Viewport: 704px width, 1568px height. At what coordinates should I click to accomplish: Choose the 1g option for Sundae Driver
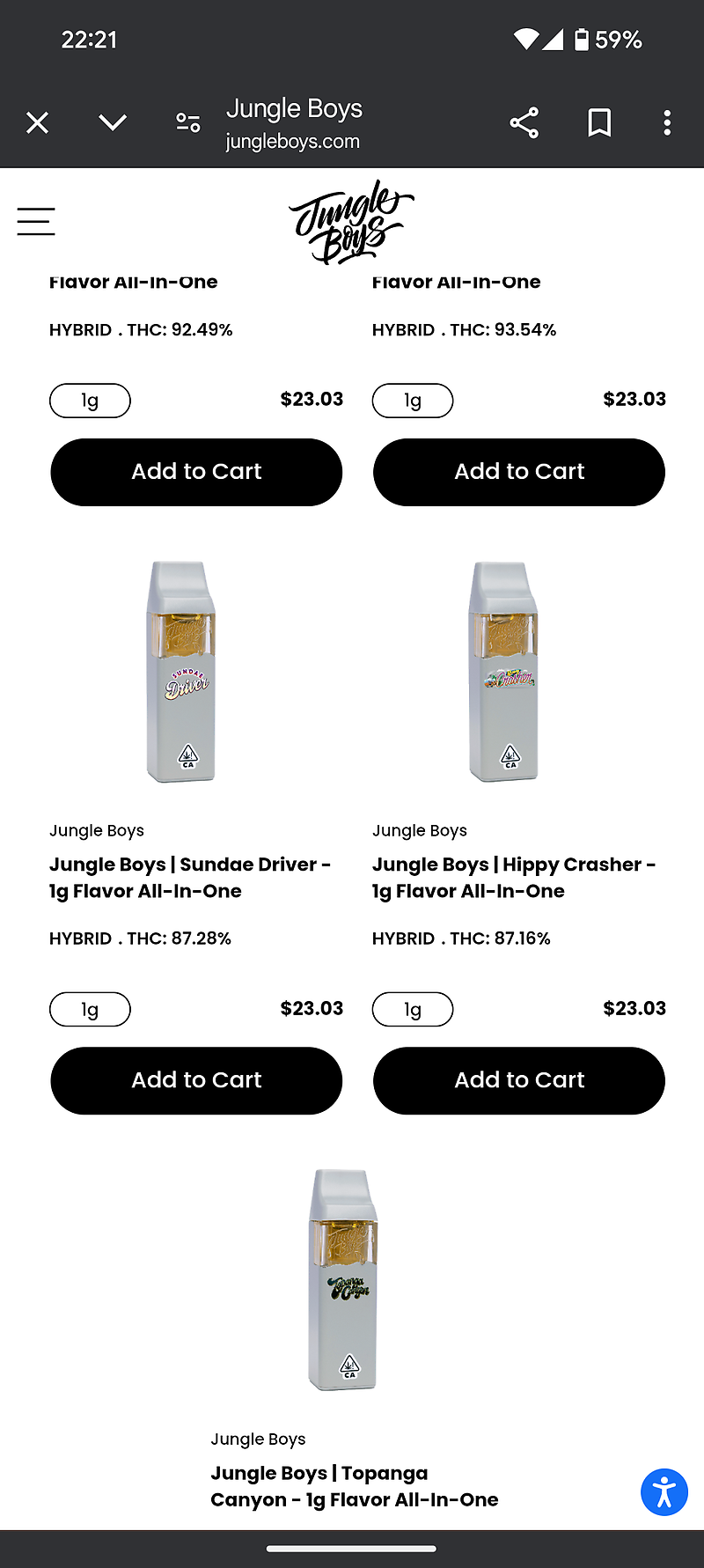point(90,1009)
